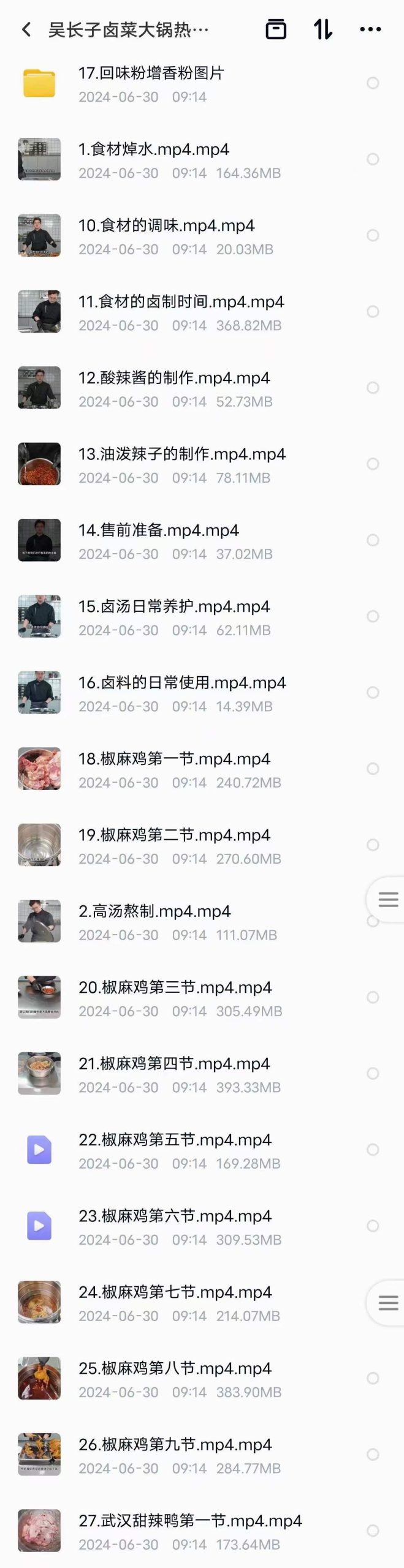Tap the floating menu handle beside 24.椒麻鸡第七节
Viewport: 404px width, 1568px height.
coord(387,1303)
